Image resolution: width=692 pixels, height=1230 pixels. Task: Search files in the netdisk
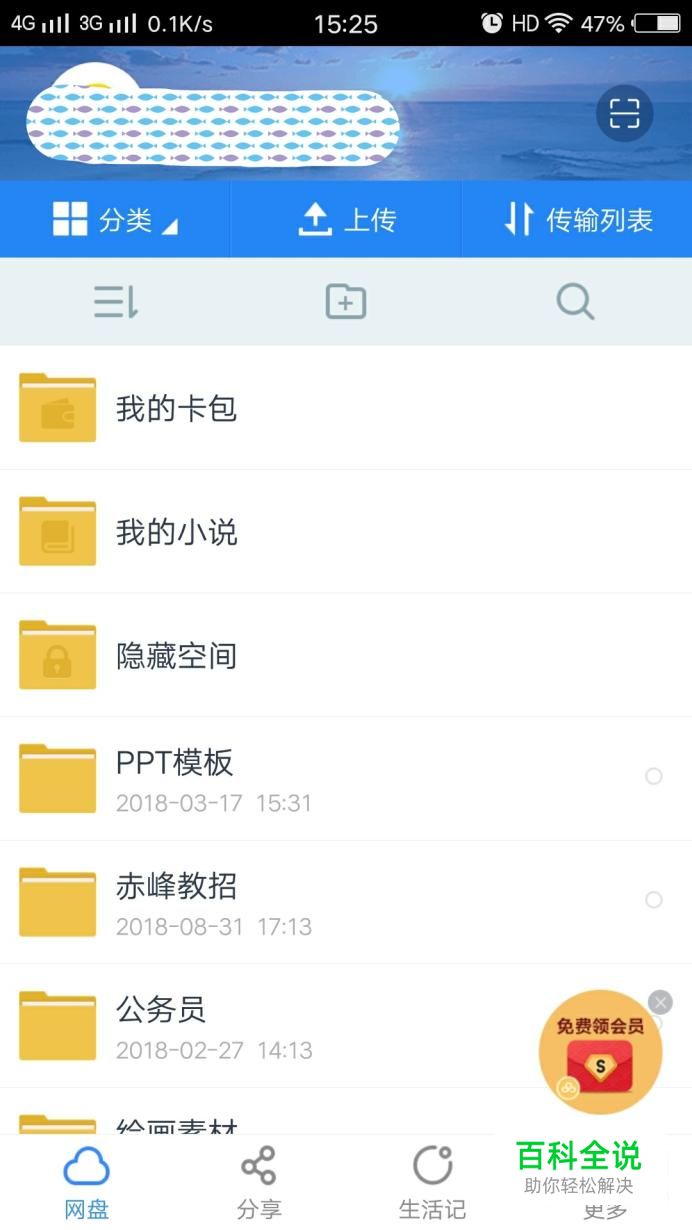pos(575,301)
